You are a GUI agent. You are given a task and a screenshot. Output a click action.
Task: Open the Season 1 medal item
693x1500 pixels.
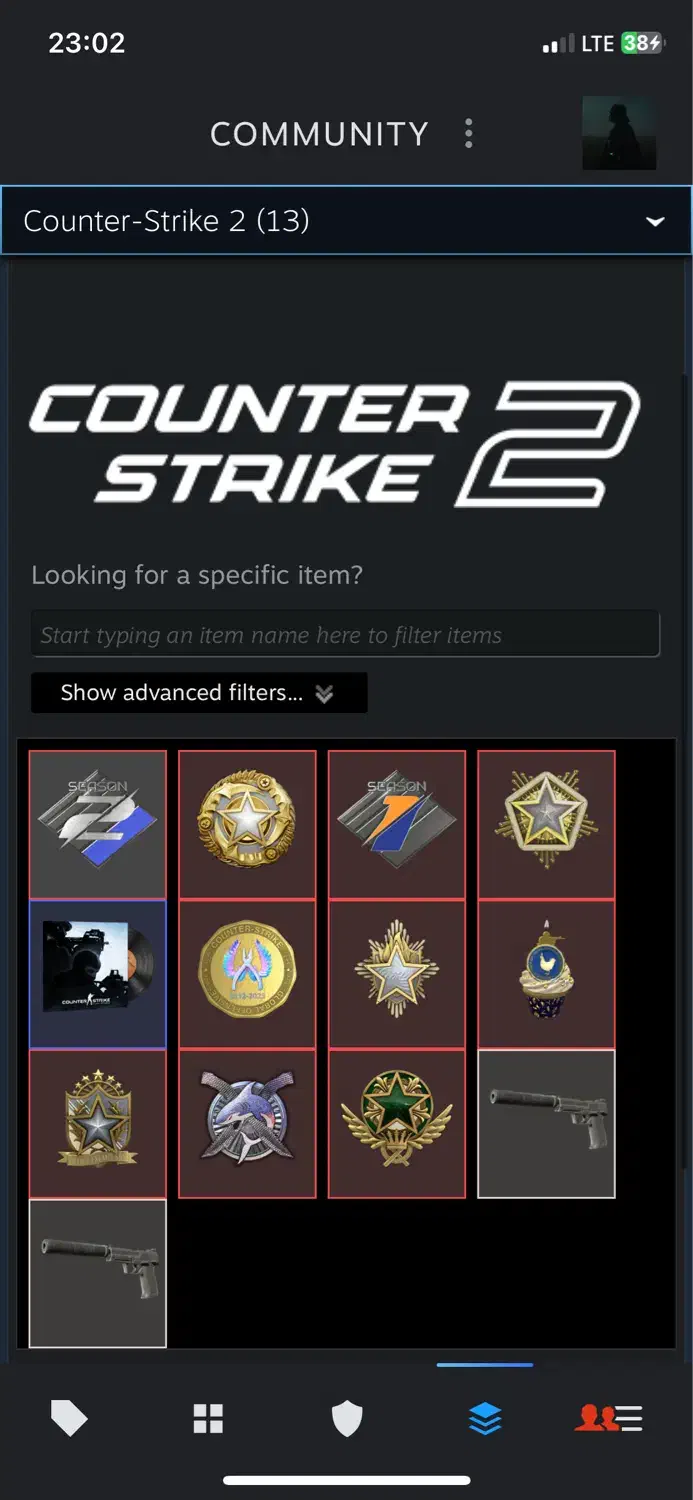397,825
